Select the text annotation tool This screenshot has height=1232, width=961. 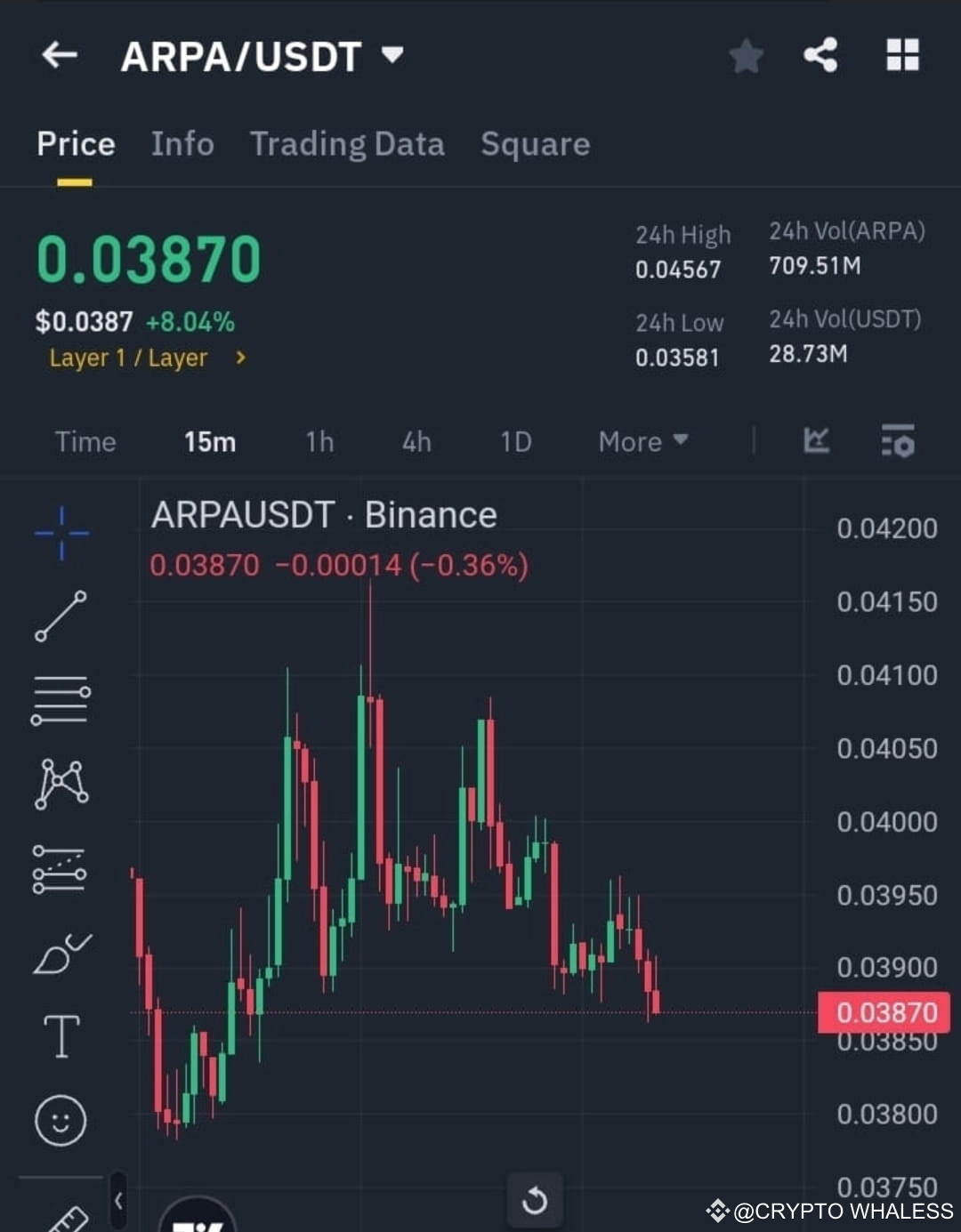point(61,1036)
